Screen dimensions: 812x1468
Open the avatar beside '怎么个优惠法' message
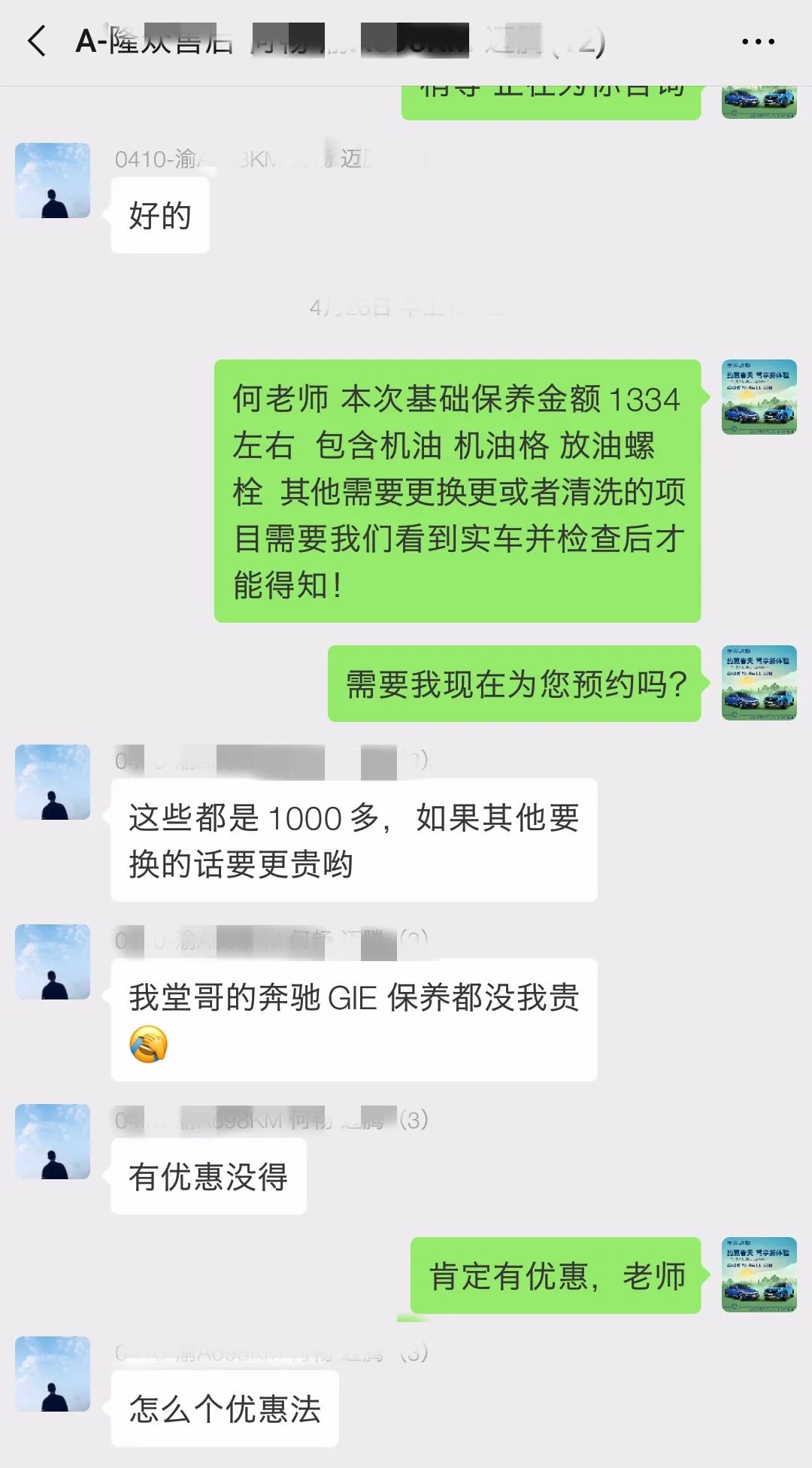pos(53,1374)
